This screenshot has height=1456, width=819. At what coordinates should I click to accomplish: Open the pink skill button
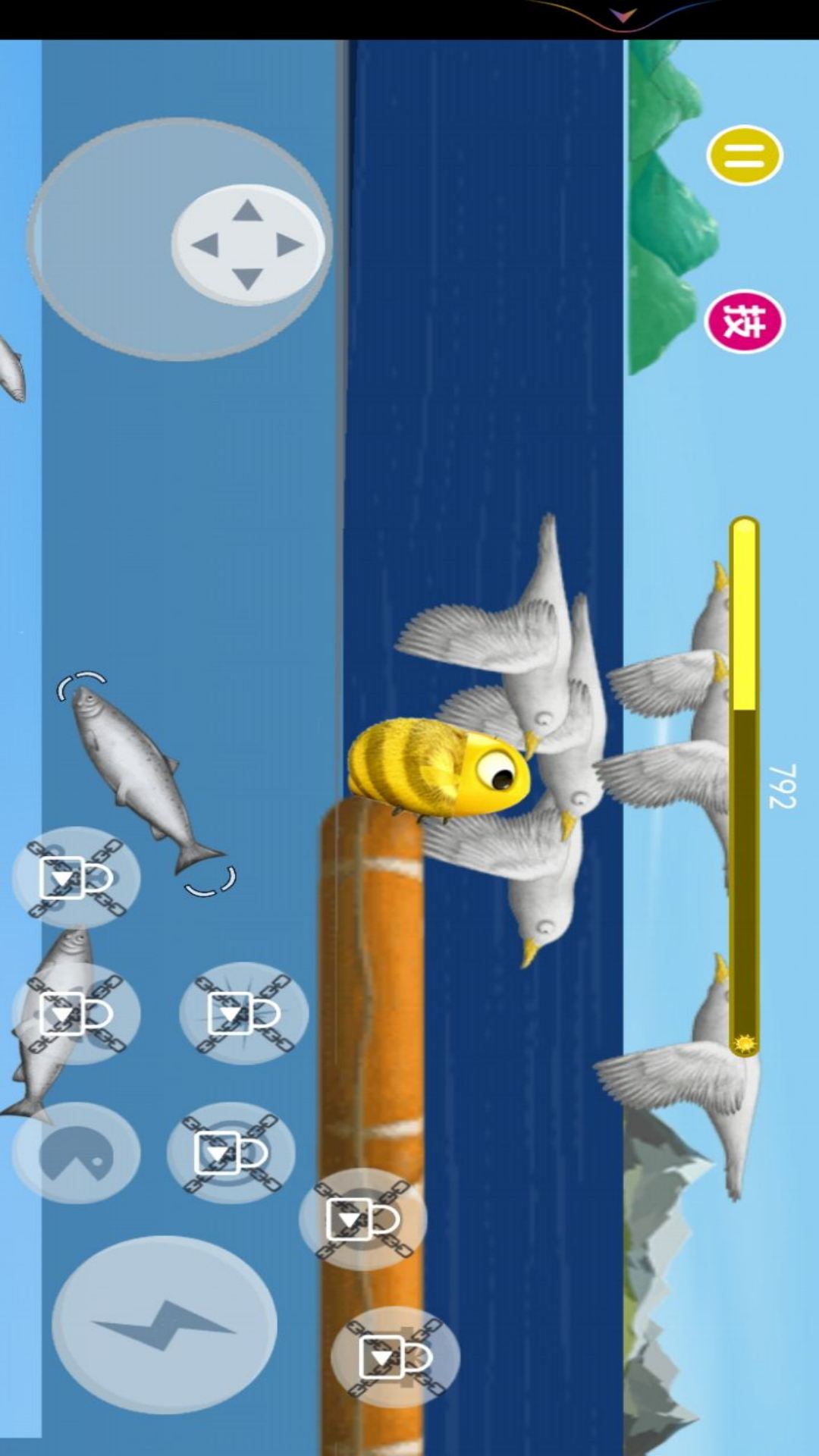pos(744,322)
